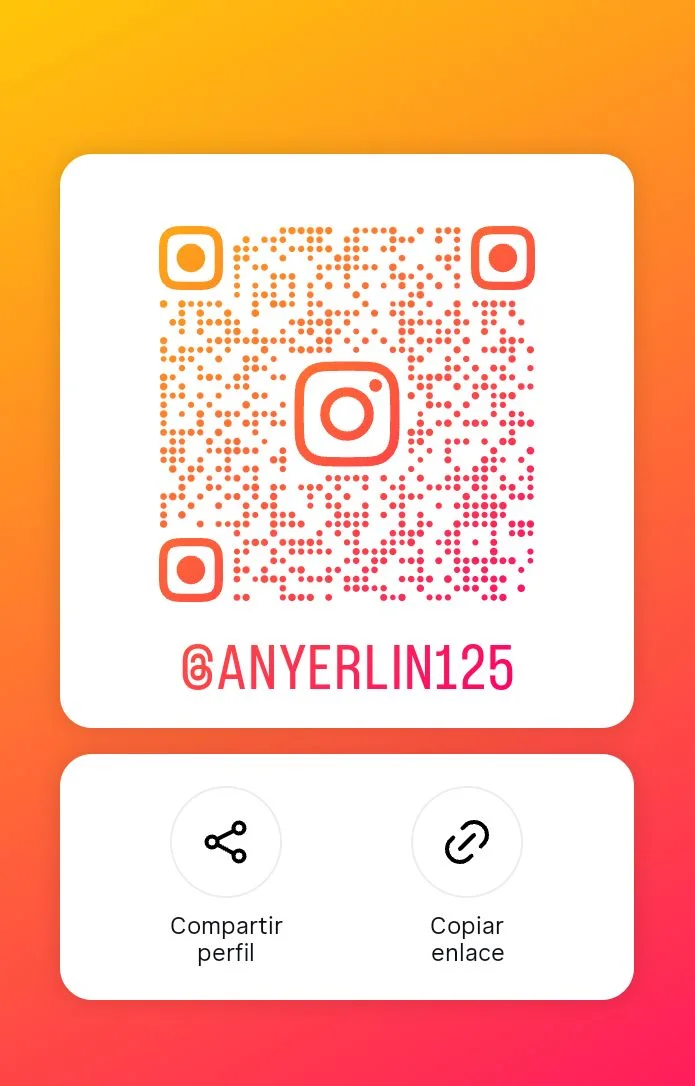Share the profile with Compartir perfil
Viewport: 695px width, 1086px height.
click(x=226, y=842)
